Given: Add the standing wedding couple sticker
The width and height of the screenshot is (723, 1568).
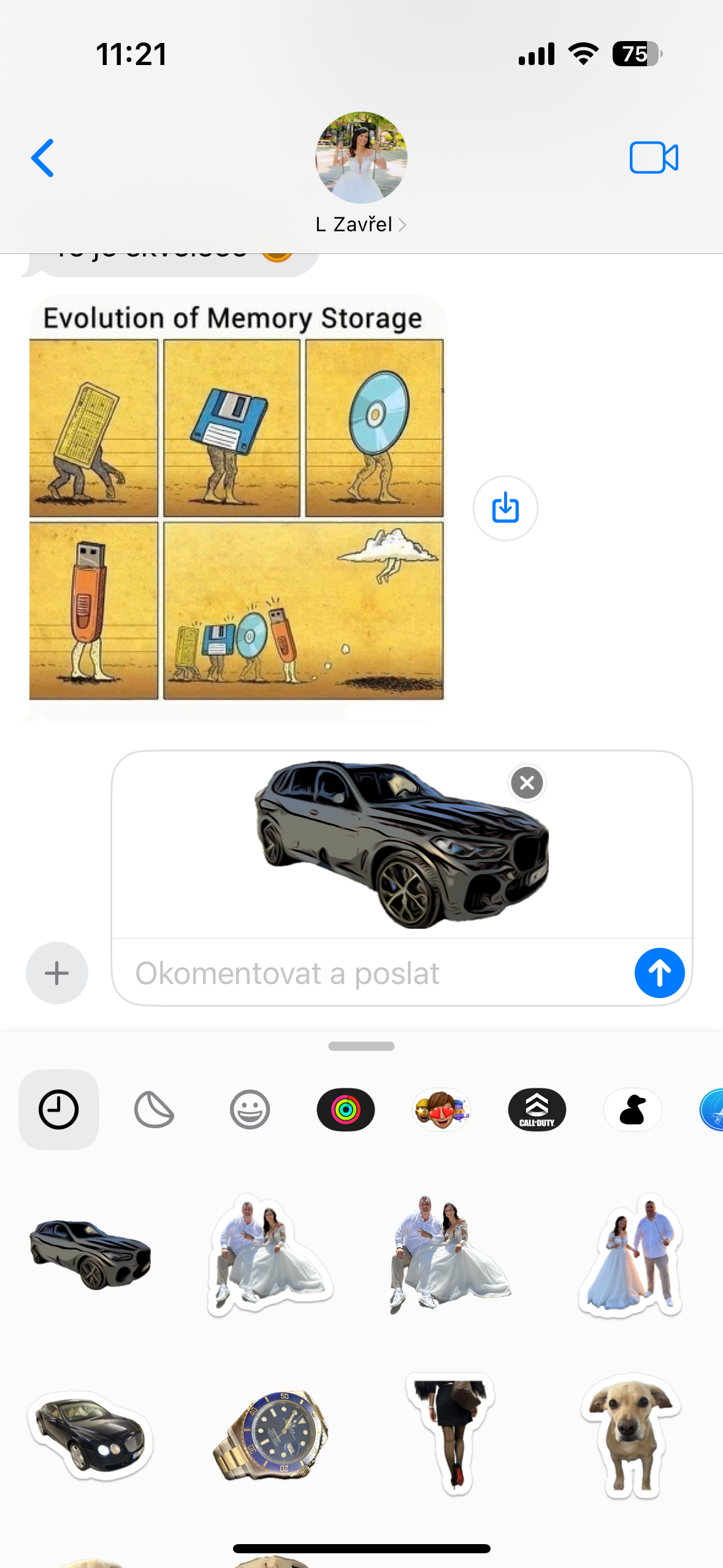Looking at the screenshot, I should (630, 1254).
